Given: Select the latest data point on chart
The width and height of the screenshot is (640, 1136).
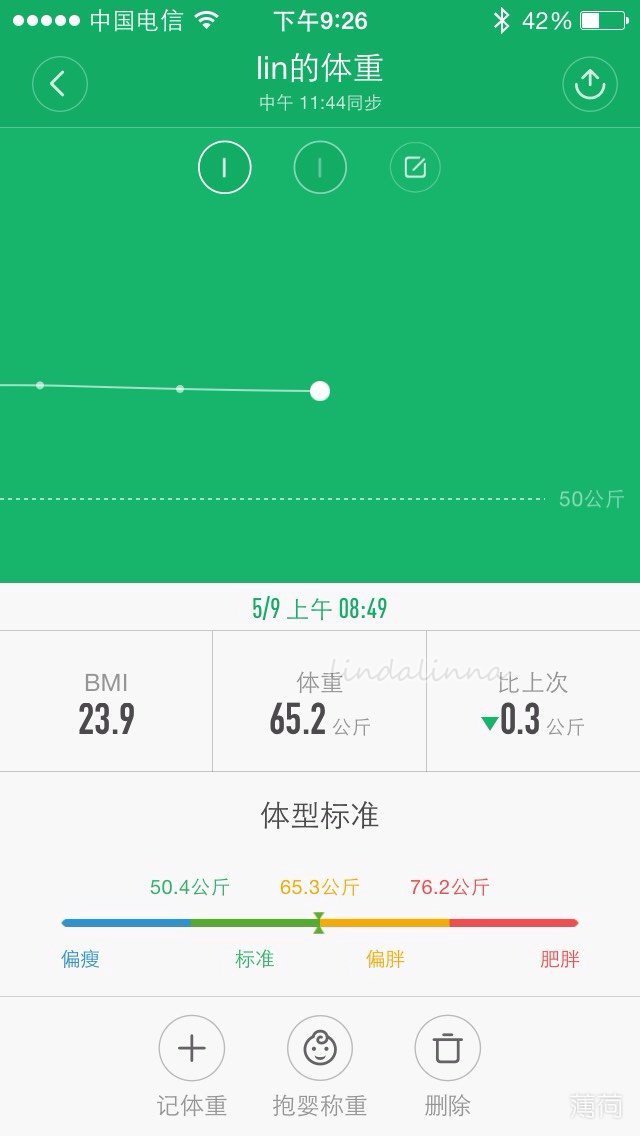Looking at the screenshot, I should [x=320, y=391].
